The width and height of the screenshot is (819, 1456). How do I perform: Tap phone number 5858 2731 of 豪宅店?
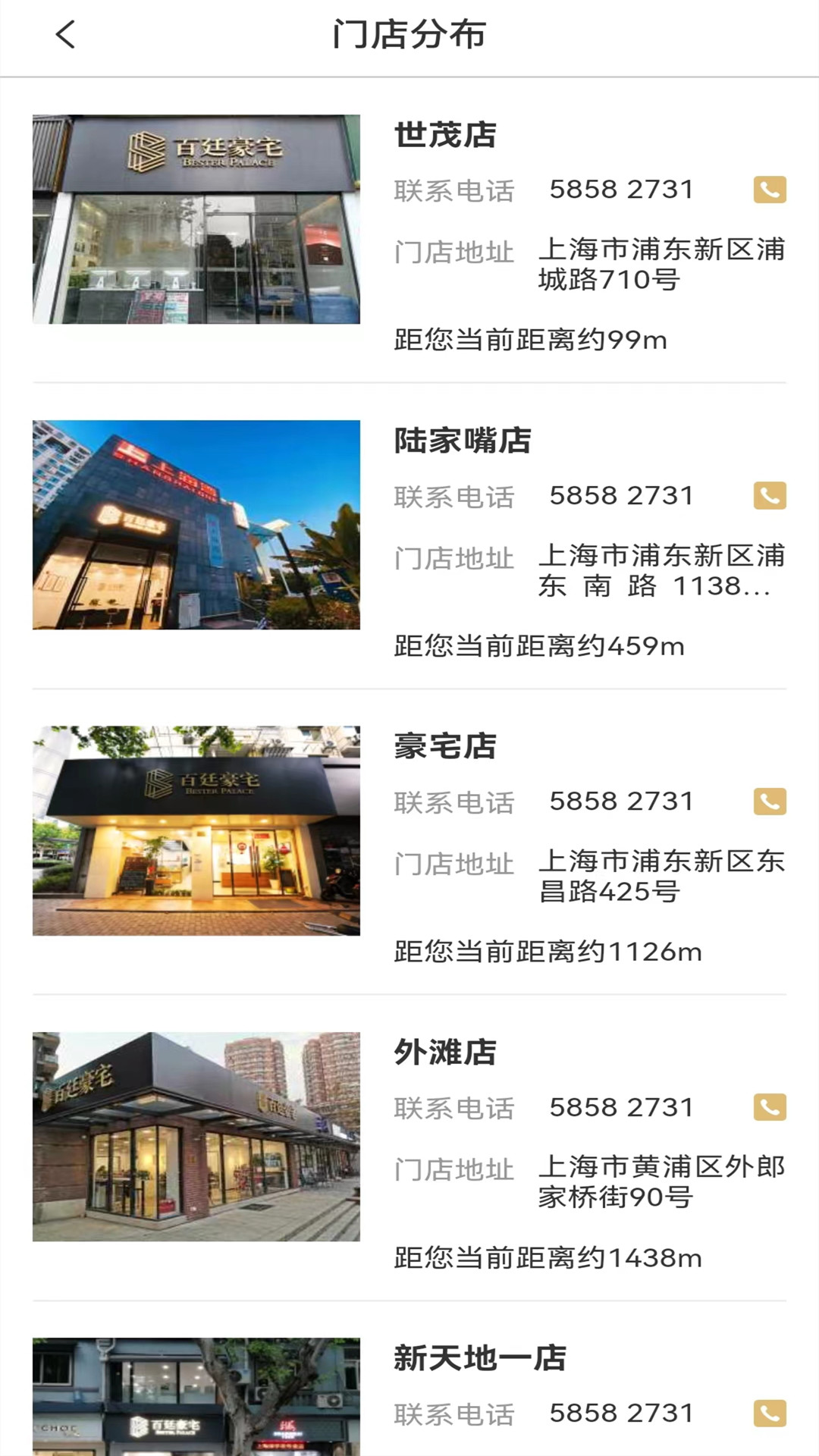[x=622, y=800]
